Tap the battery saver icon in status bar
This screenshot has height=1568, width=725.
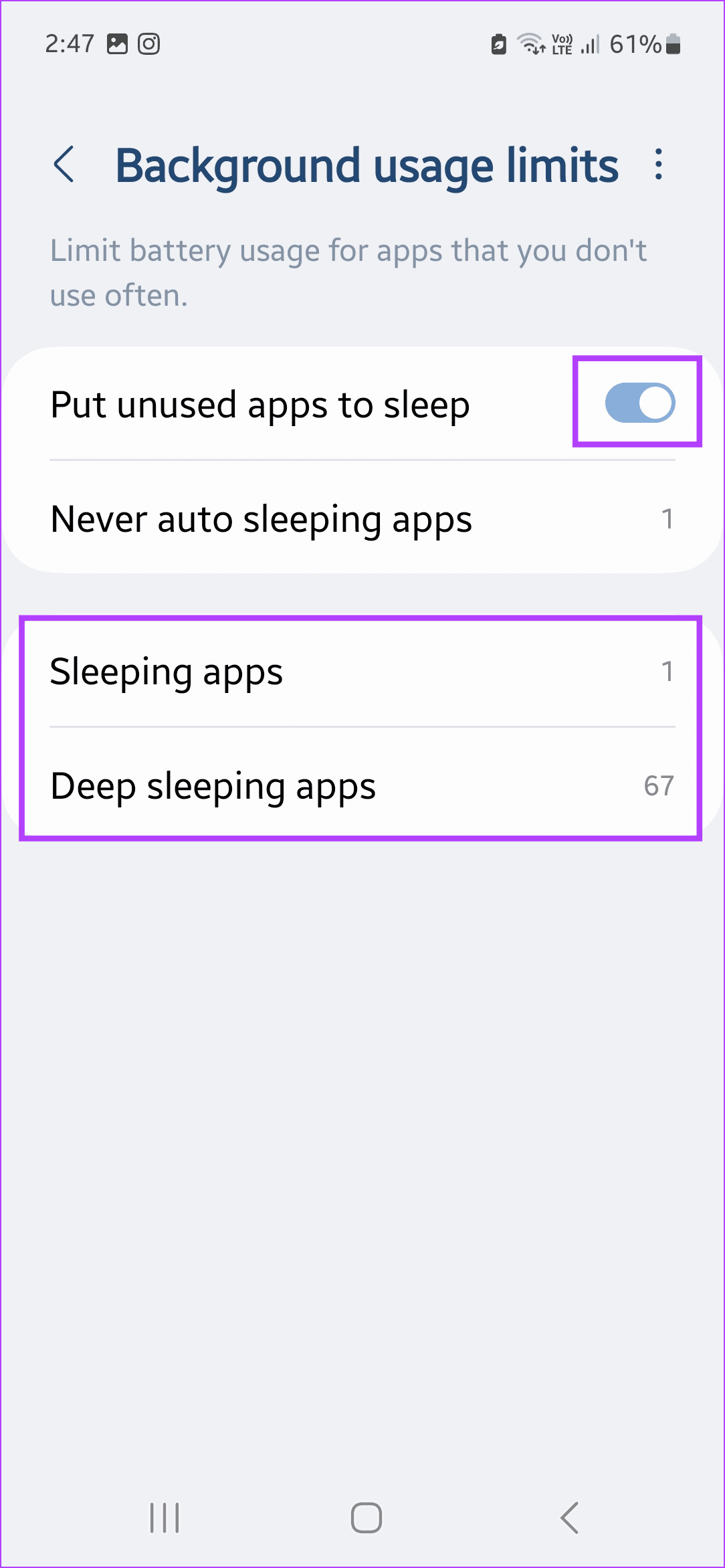click(x=498, y=44)
